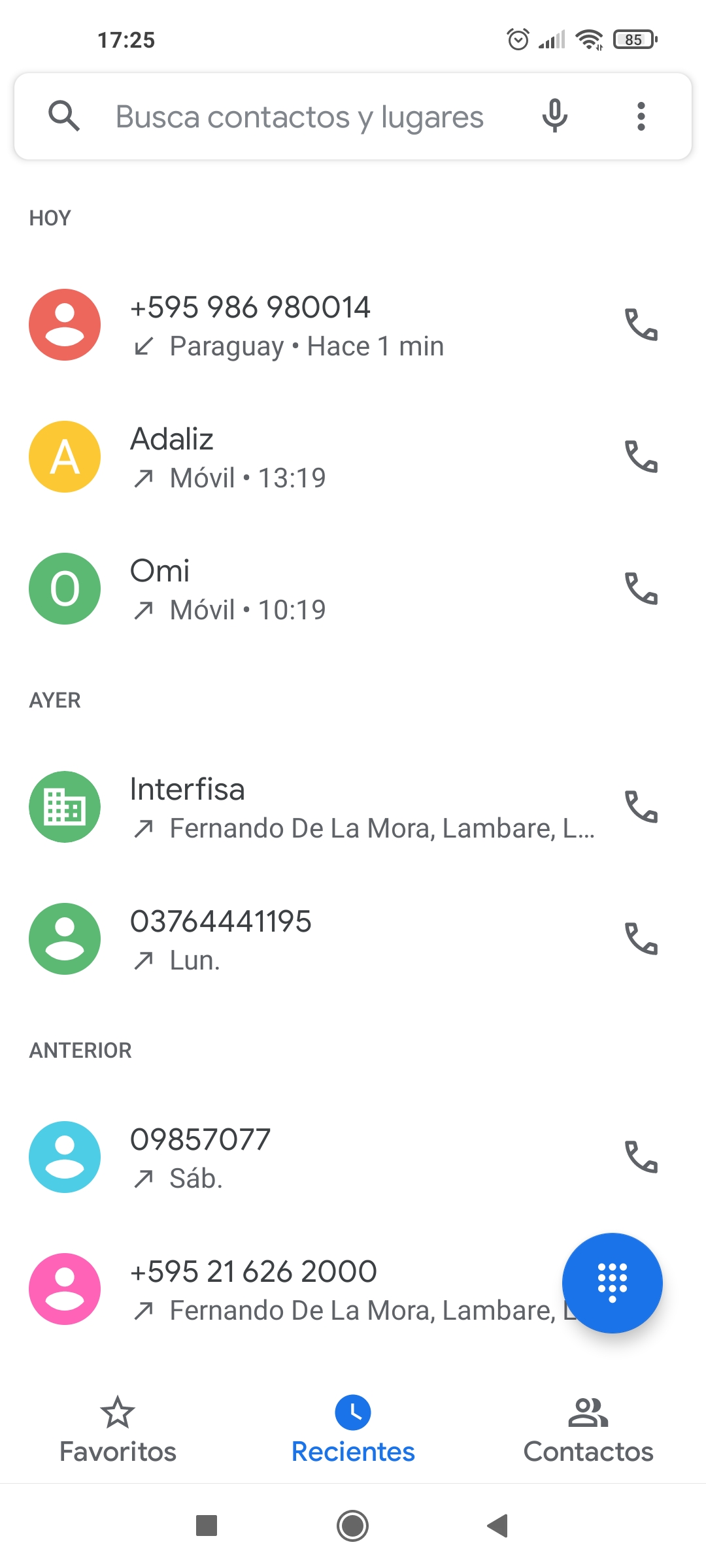This screenshot has width=706, height=1568.
Task: Call 09857077 using its phone icon
Action: pos(641,1157)
